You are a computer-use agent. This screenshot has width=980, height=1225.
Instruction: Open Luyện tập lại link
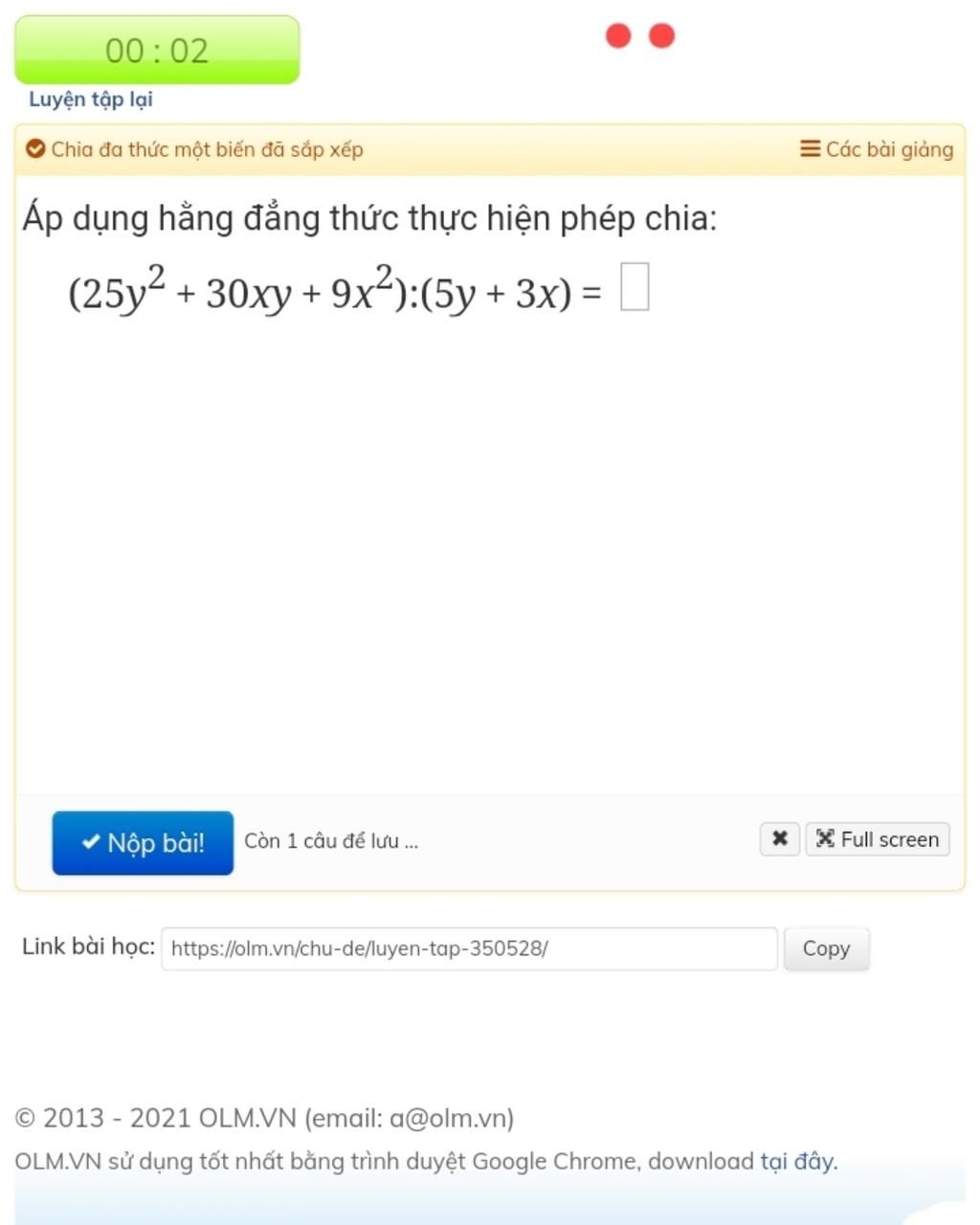[91, 100]
